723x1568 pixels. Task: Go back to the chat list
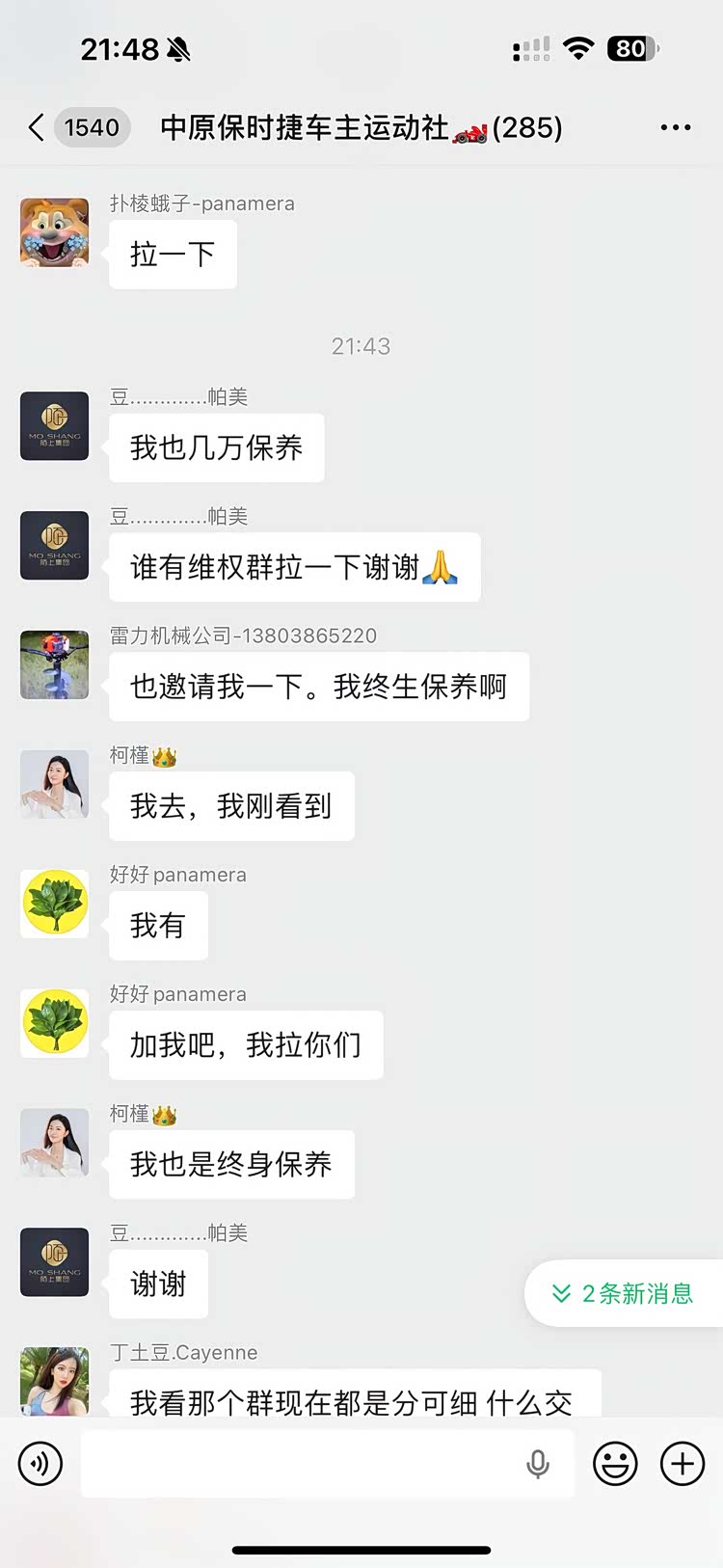tap(37, 127)
